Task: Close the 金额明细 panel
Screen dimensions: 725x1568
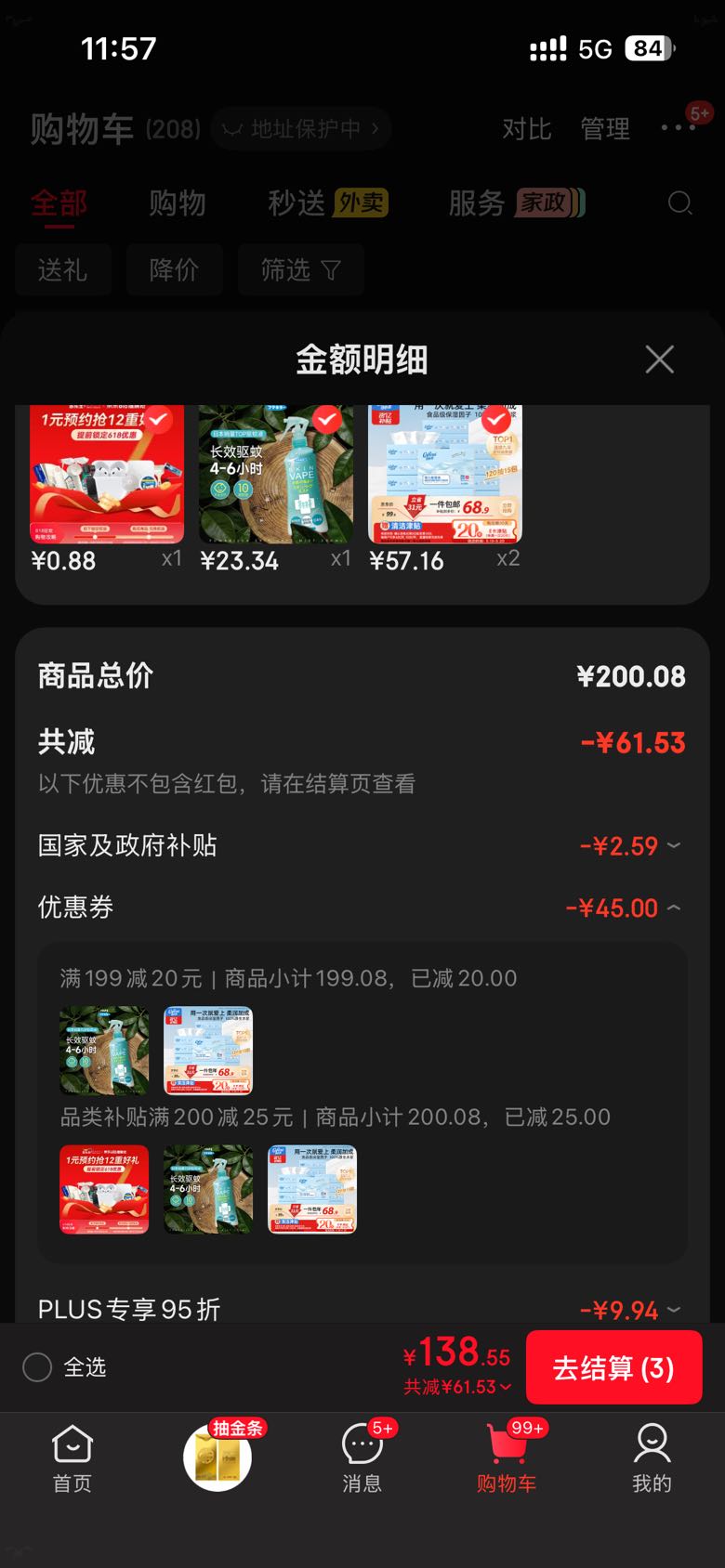Action: point(659,359)
